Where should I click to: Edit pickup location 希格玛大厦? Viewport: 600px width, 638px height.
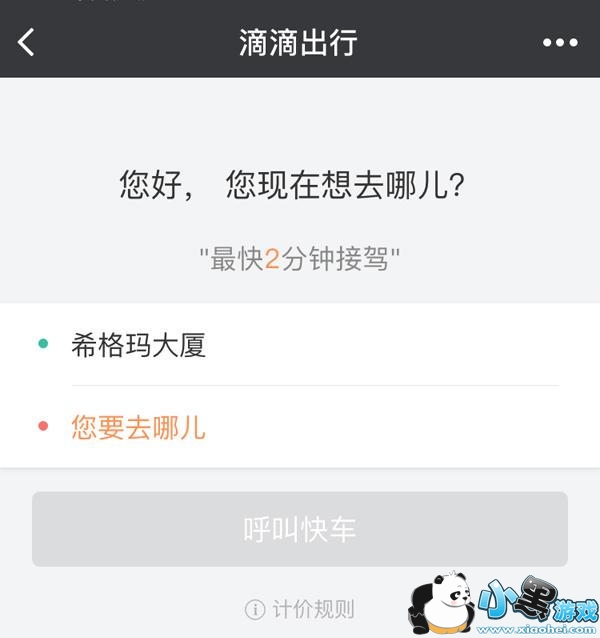pos(138,346)
